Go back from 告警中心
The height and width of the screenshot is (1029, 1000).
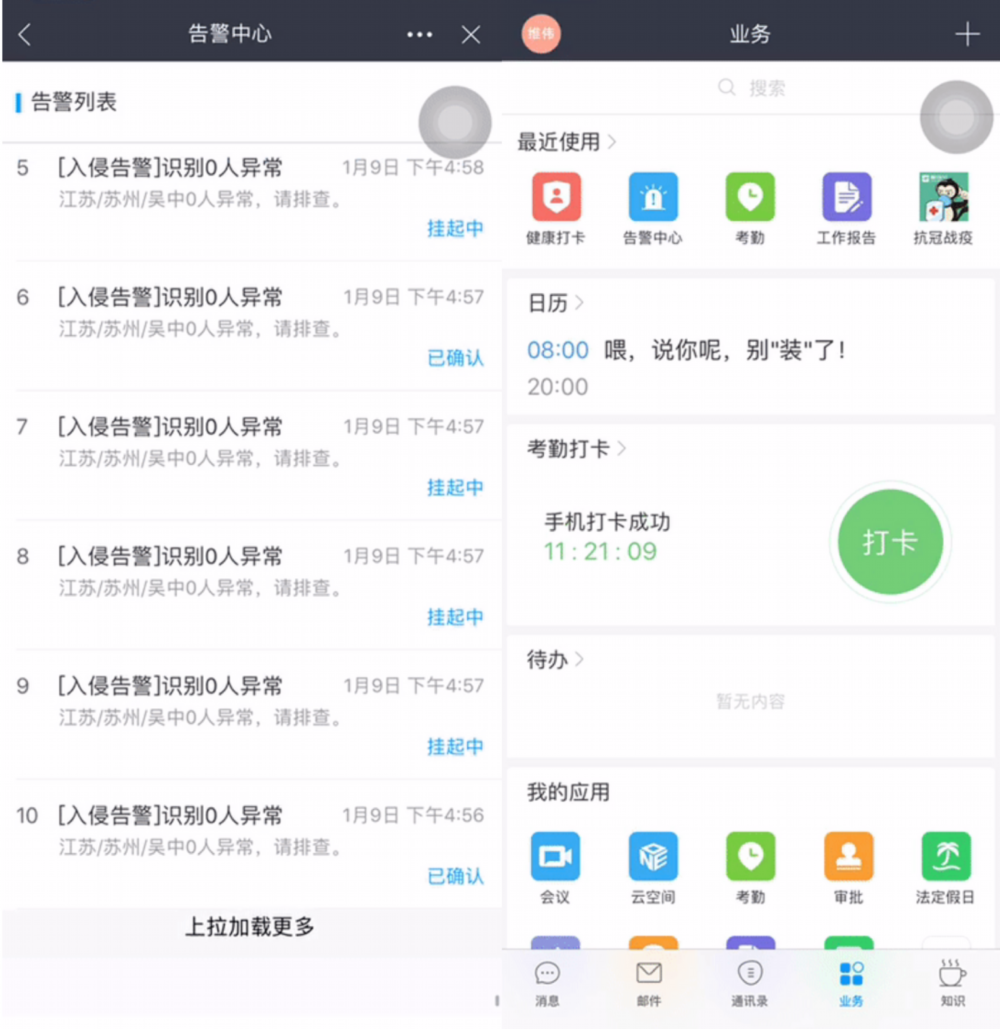(25, 35)
